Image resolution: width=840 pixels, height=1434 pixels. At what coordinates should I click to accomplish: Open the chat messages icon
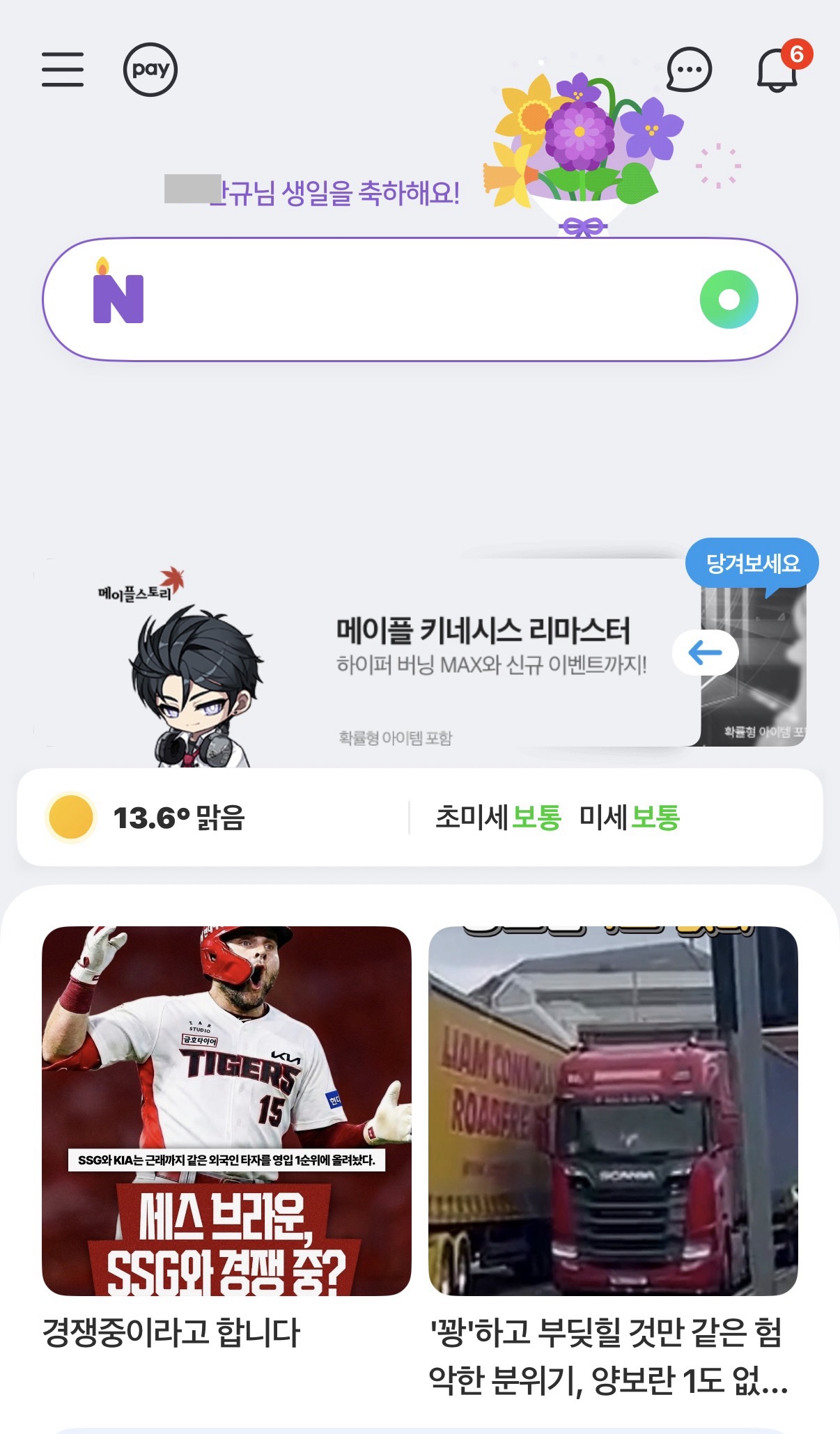point(689,70)
